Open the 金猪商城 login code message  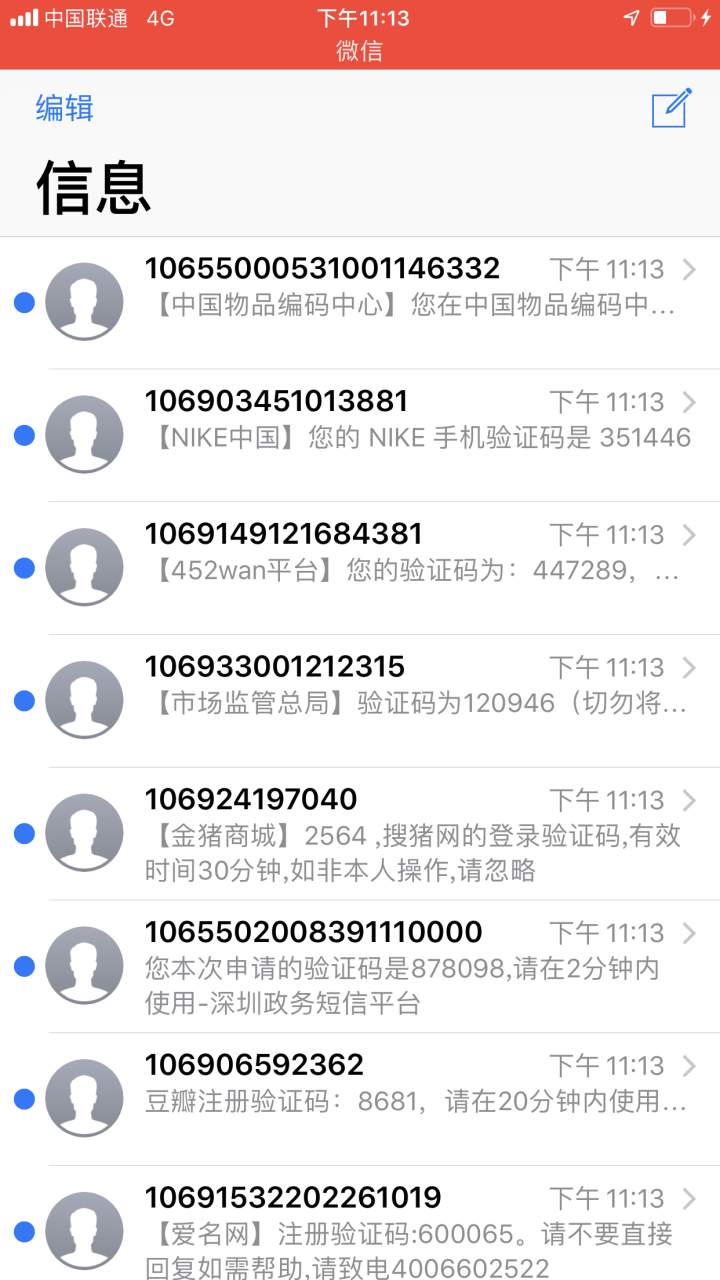tap(360, 834)
